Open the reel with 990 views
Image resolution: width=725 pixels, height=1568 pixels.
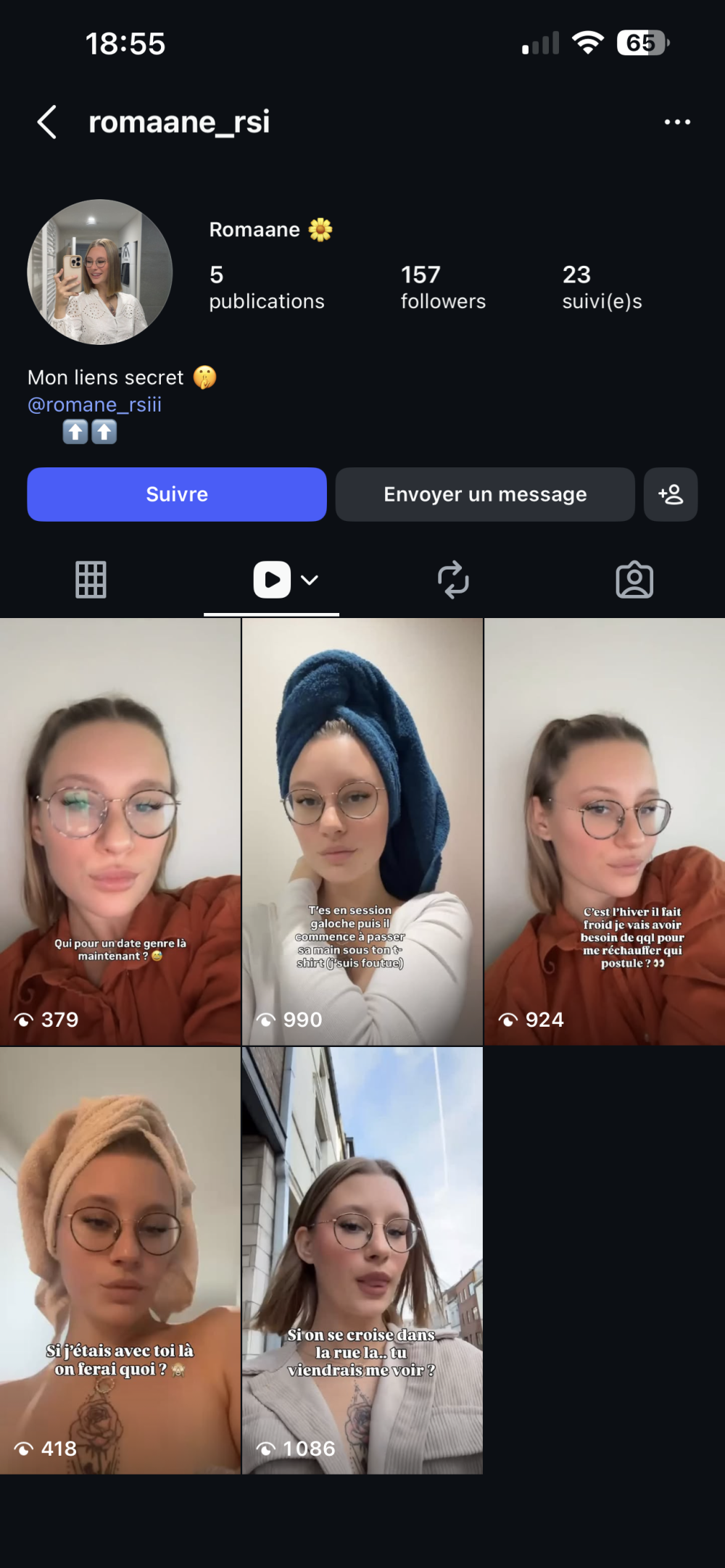click(362, 831)
